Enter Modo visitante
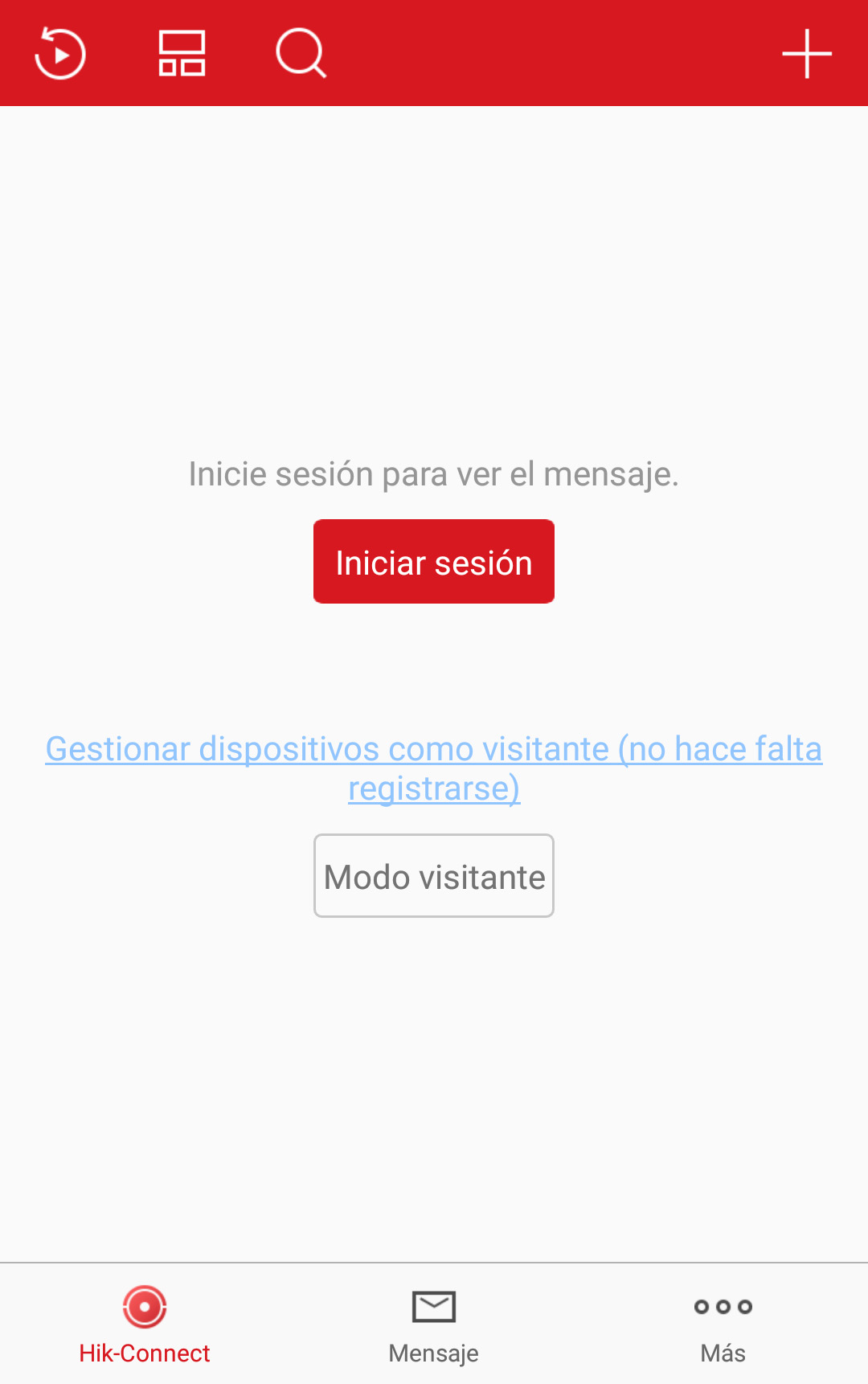This screenshot has height=1384, width=868. [x=434, y=876]
